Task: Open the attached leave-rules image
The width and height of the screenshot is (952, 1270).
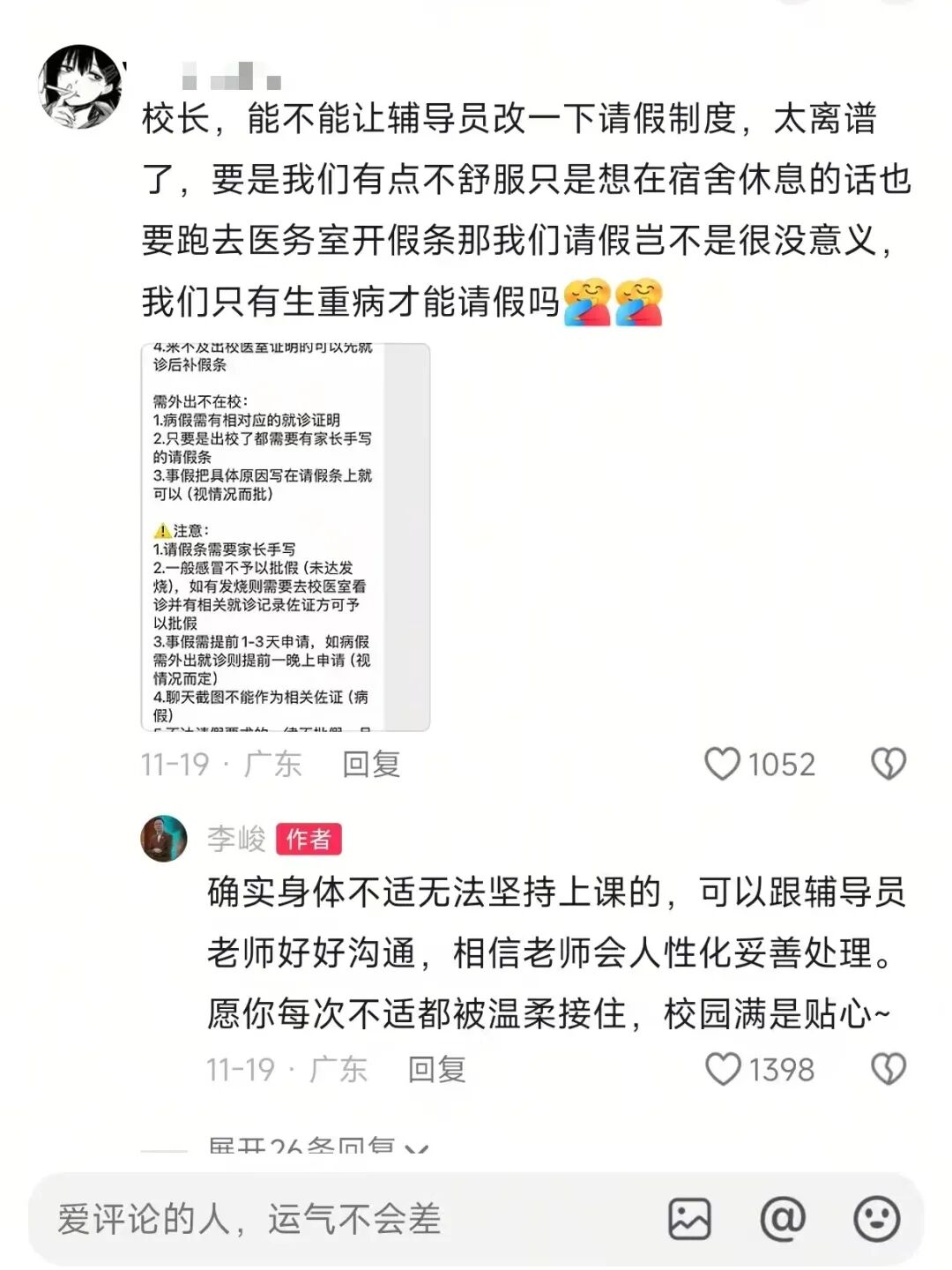Action: [x=286, y=537]
